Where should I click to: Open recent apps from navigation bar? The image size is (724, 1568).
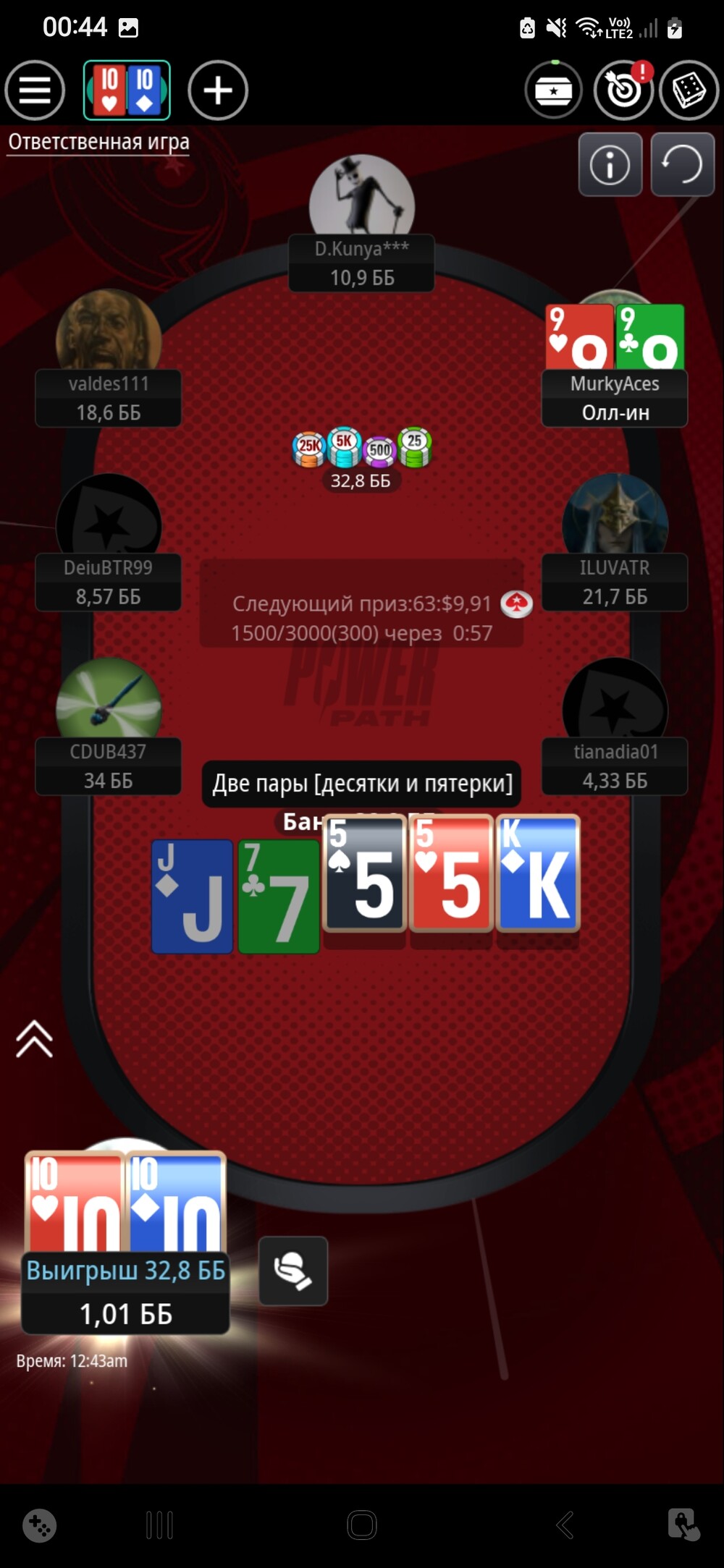[x=159, y=1525]
